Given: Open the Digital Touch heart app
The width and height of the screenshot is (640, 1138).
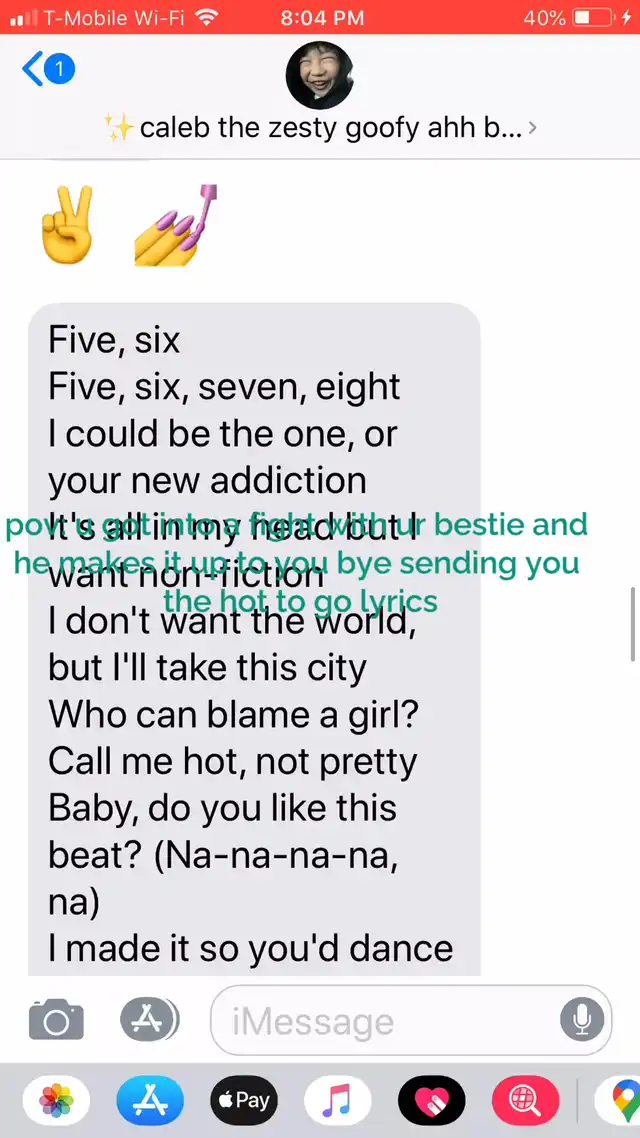Looking at the screenshot, I should (x=432, y=1100).
